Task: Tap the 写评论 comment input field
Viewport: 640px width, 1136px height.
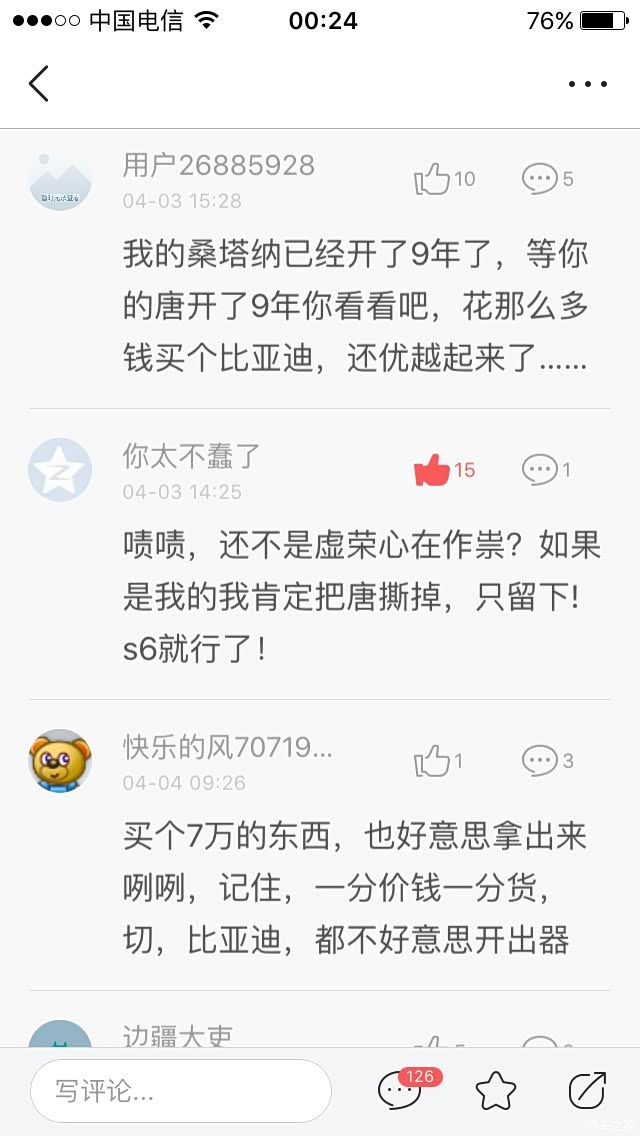Action: pos(180,1091)
